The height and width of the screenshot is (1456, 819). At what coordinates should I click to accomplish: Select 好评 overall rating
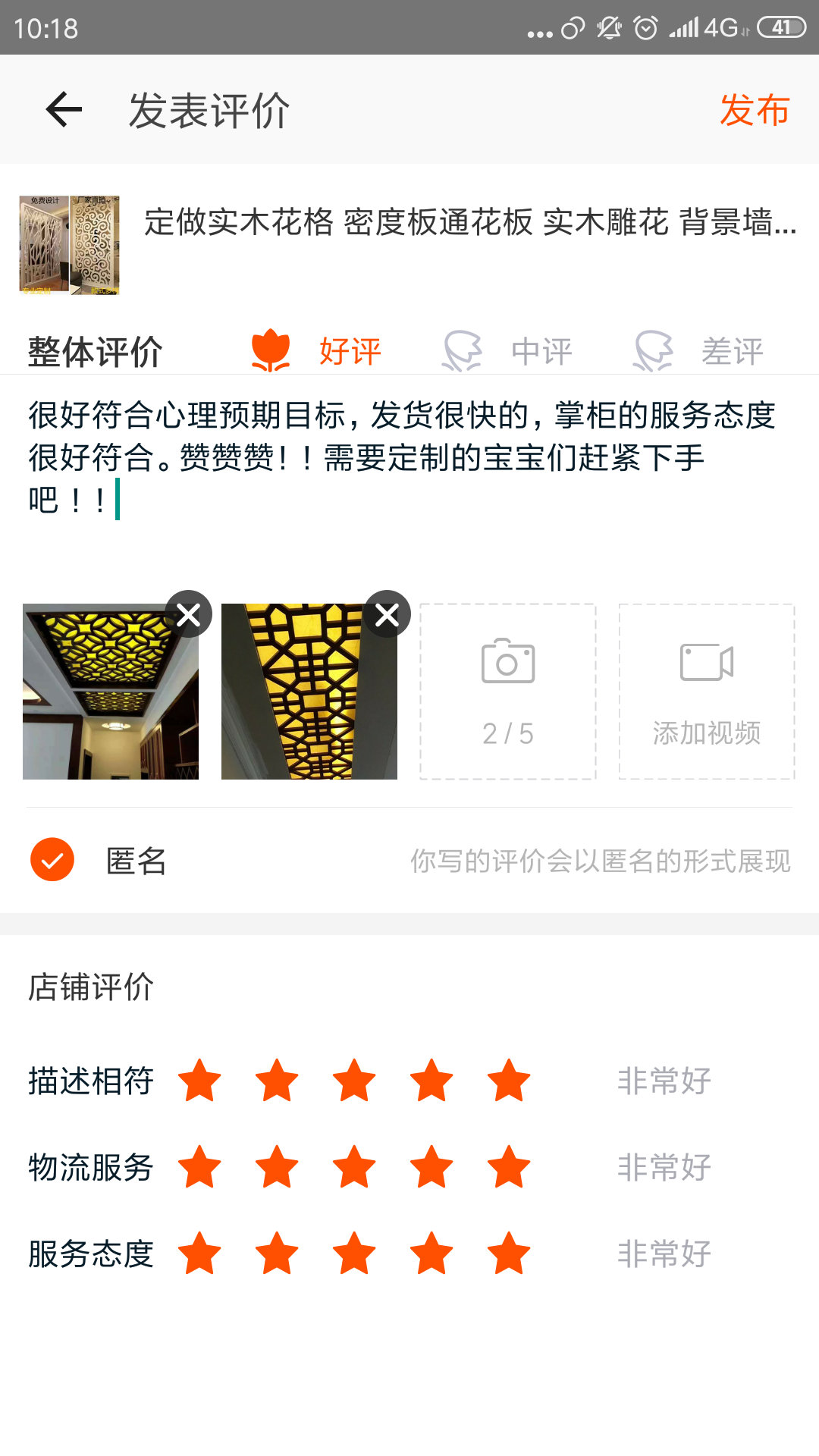317,351
